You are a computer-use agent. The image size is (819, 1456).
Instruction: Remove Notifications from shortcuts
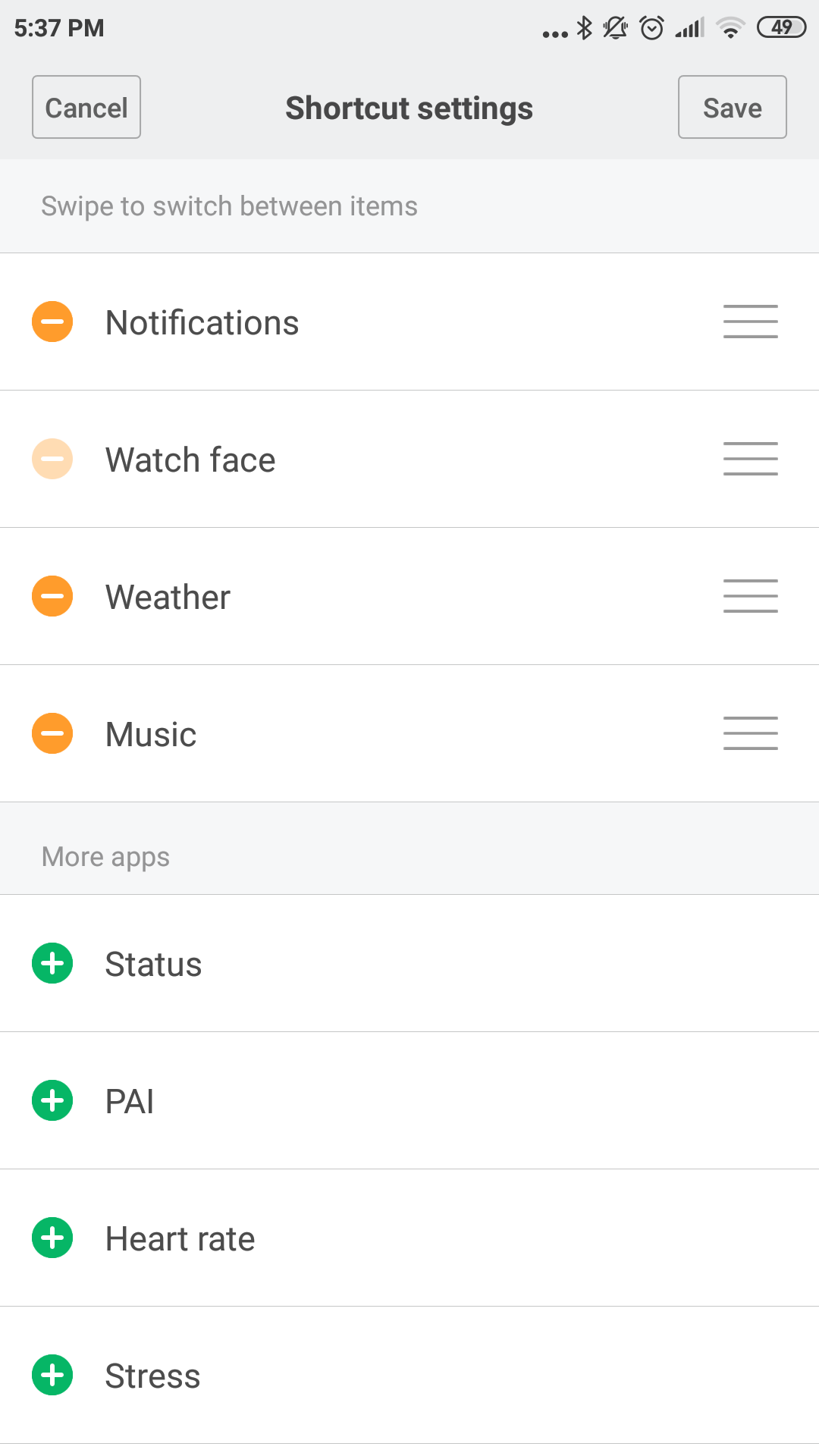coord(52,322)
